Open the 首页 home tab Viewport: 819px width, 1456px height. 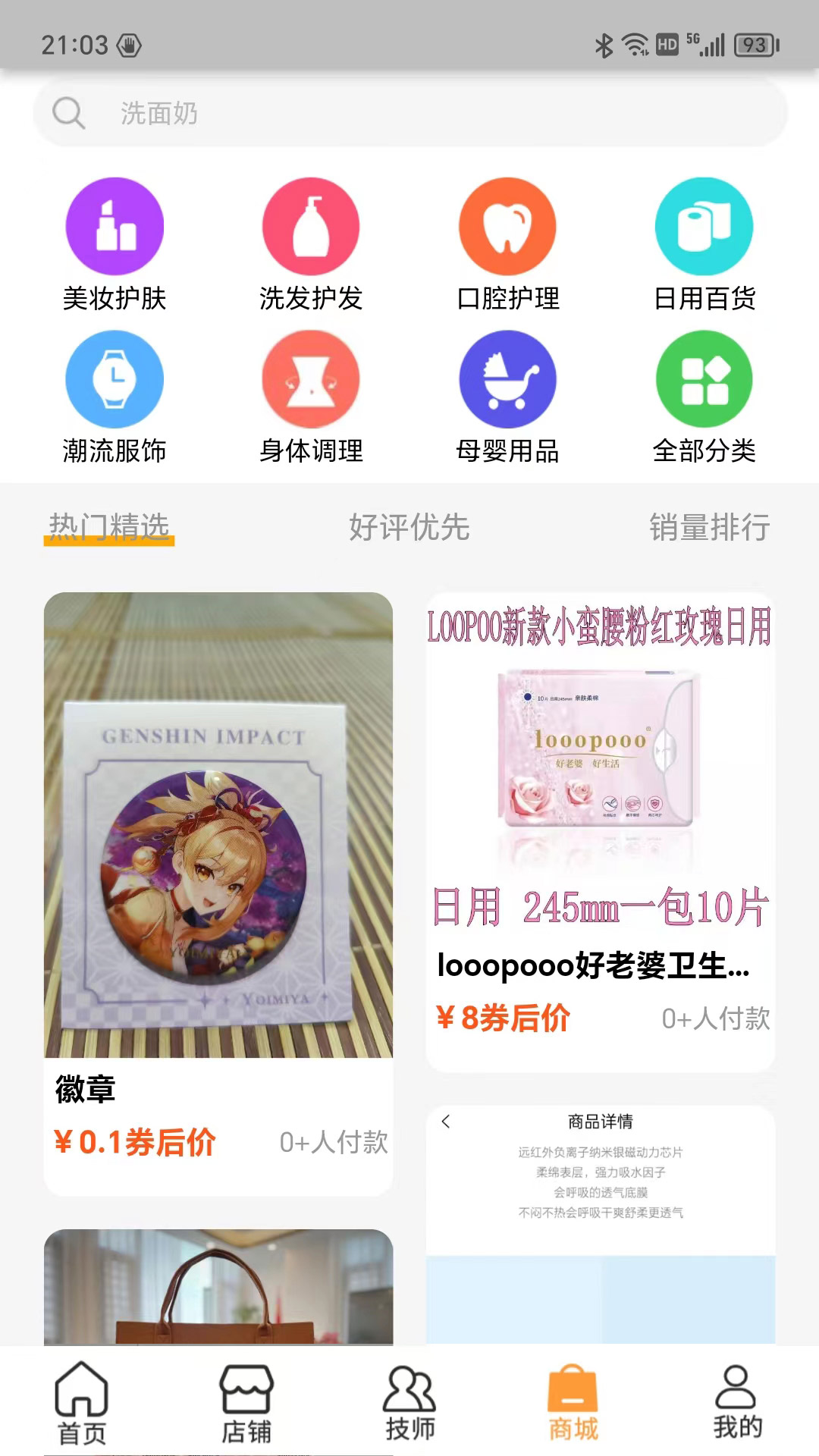pos(83,1407)
